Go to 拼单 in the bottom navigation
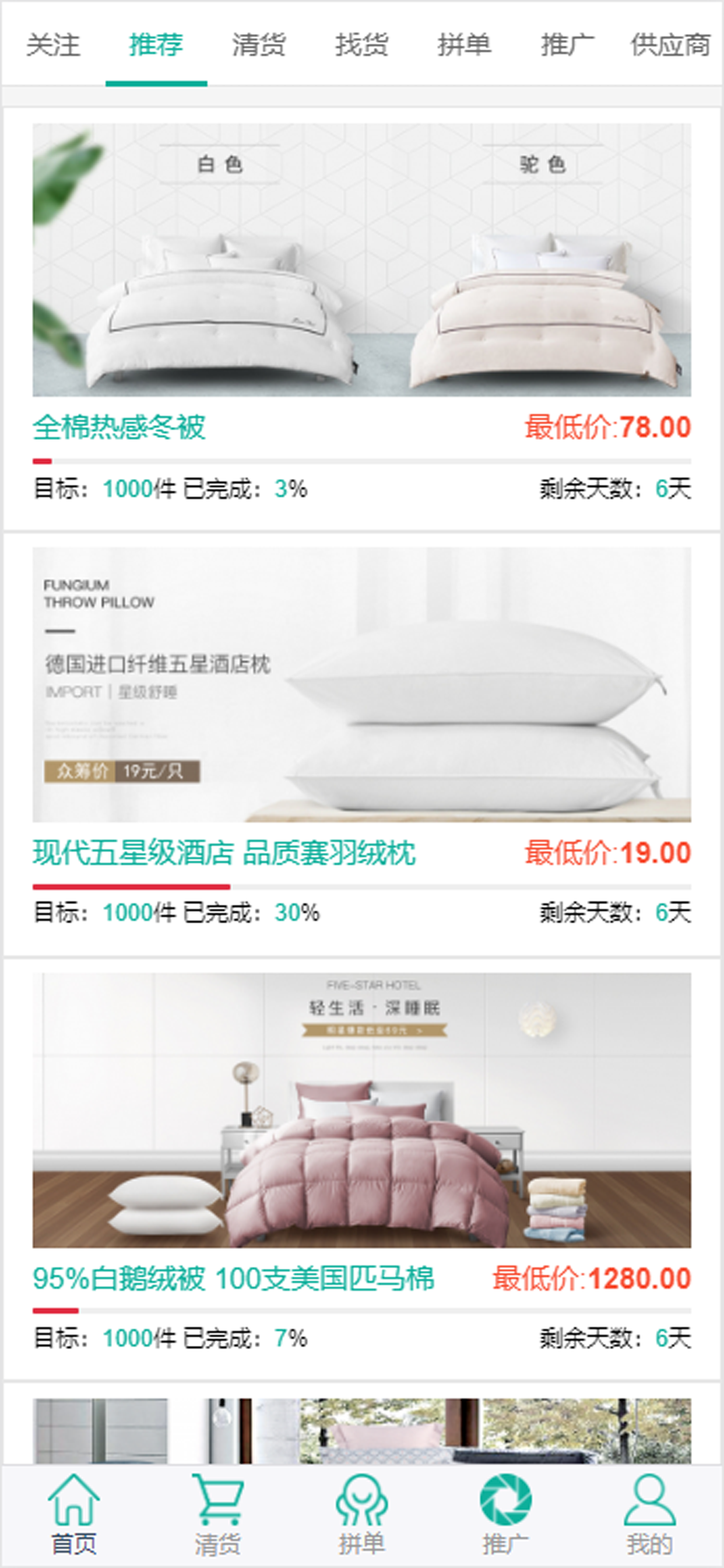Image resolution: width=724 pixels, height=1568 pixels. [x=361, y=1515]
